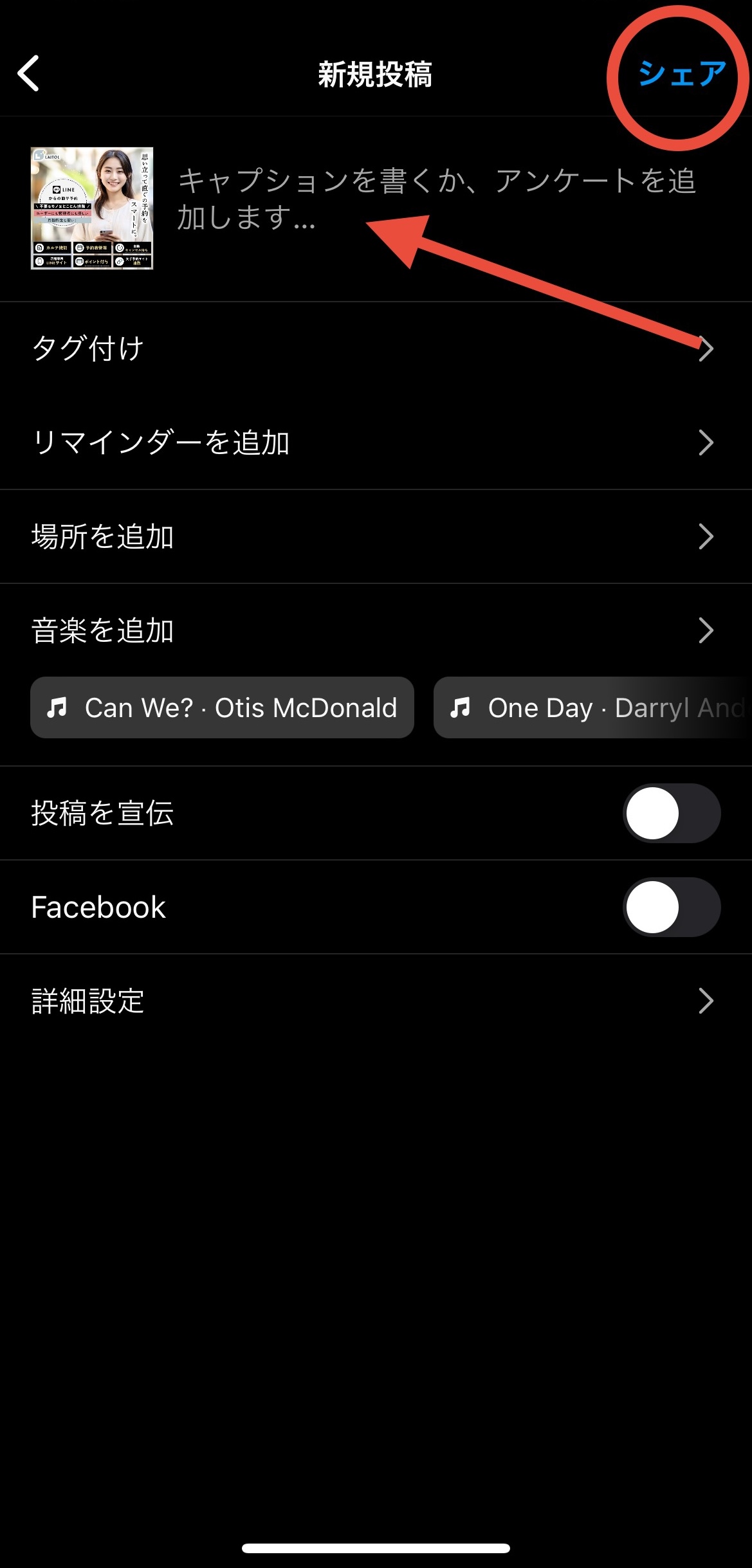752x1568 pixels.
Task: Open the post image thumbnail
Action: [92, 208]
